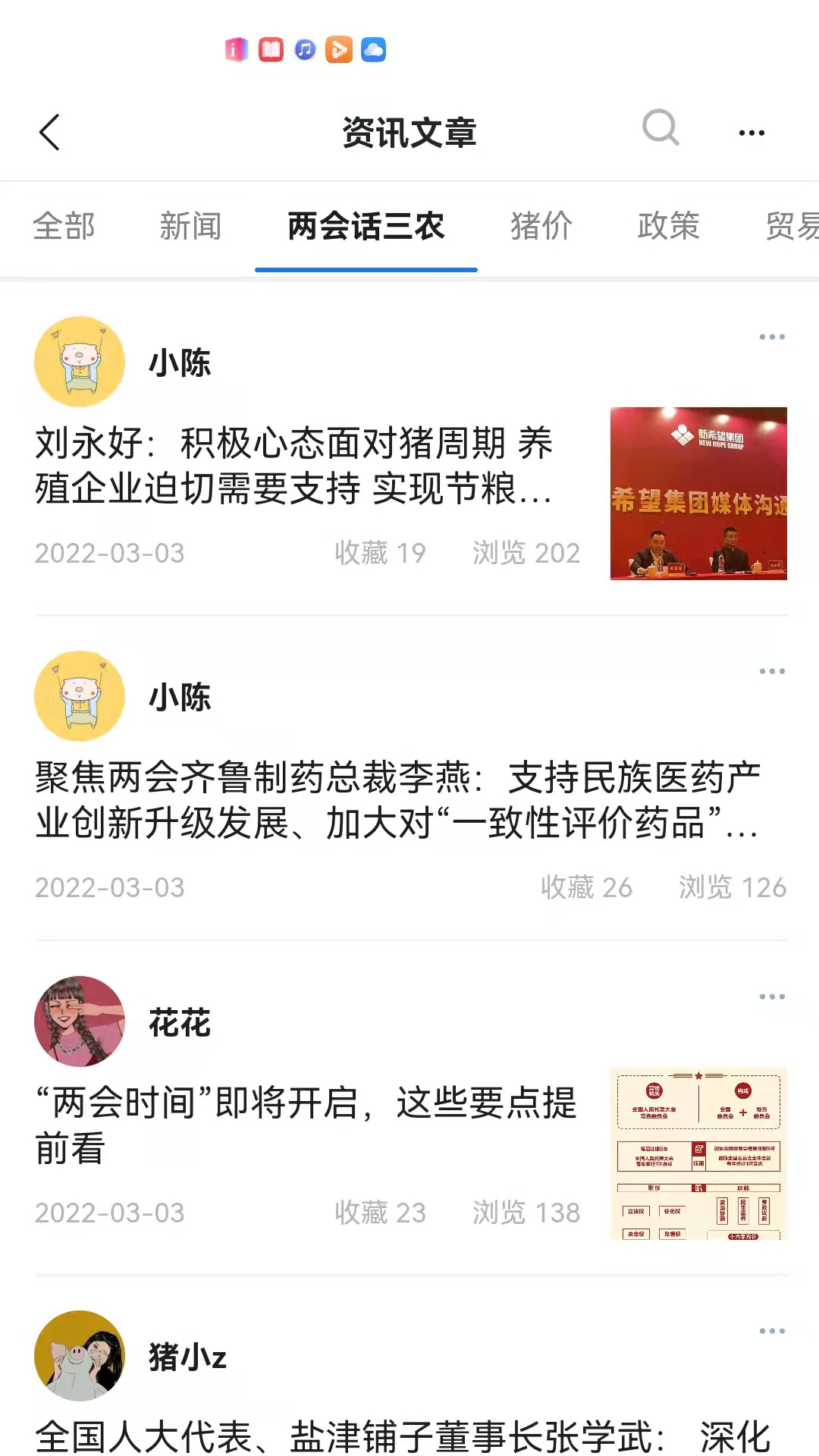819x1456 pixels.
Task: Open the top-right three-dot menu
Action: click(752, 131)
